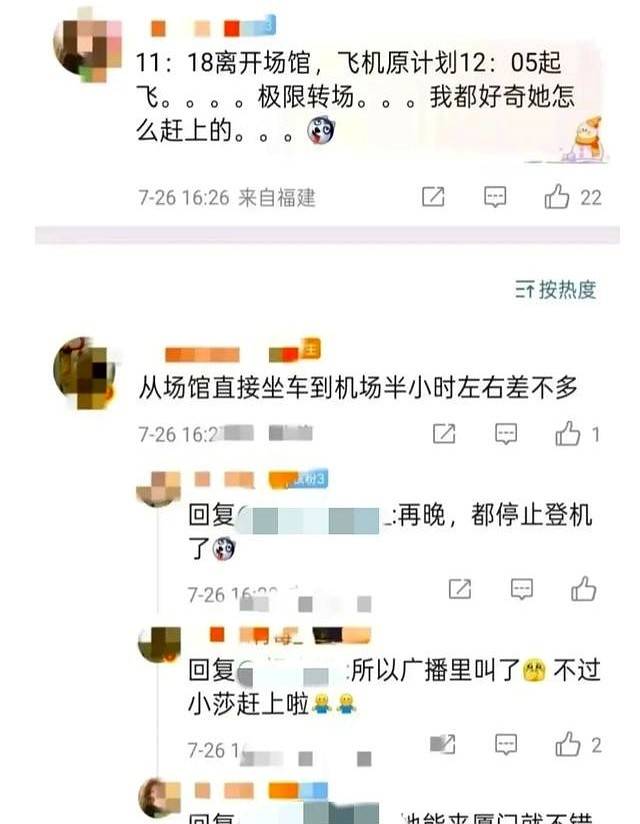Screen dimensions: 640x824
Task: Reply to the comment about 半小时左右差不多
Action: [506, 434]
